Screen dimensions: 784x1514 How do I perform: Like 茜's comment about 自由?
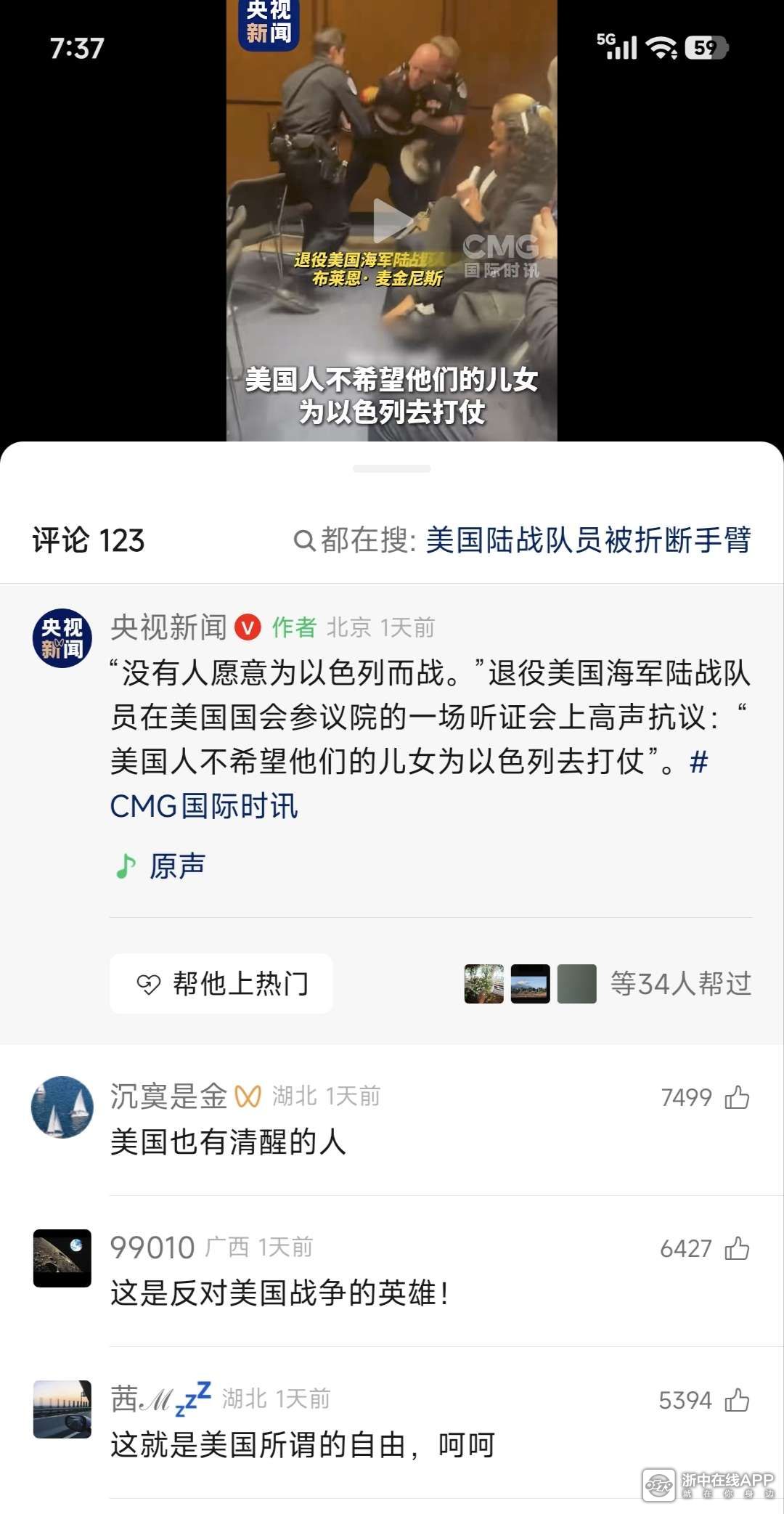point(736,1400)
